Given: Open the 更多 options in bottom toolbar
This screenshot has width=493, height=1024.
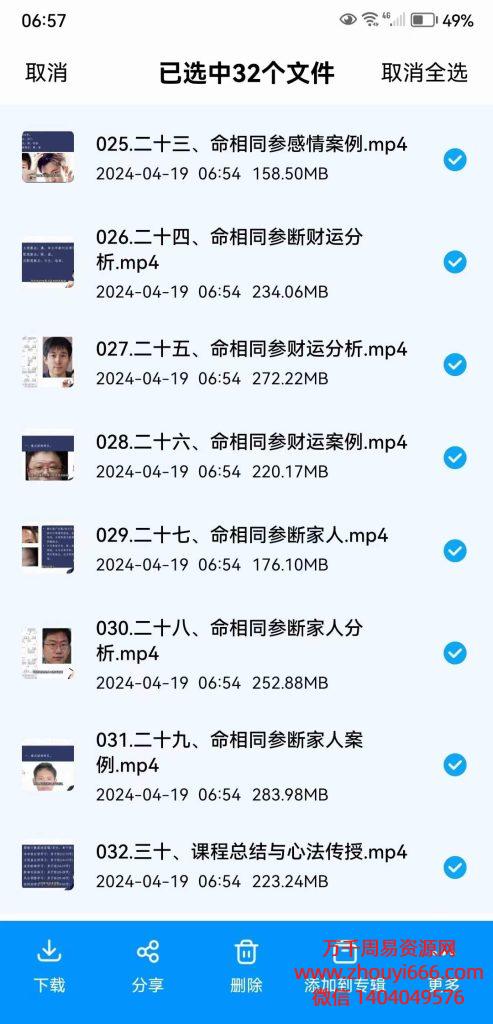Looking at the screenshot, I should 443,965.
